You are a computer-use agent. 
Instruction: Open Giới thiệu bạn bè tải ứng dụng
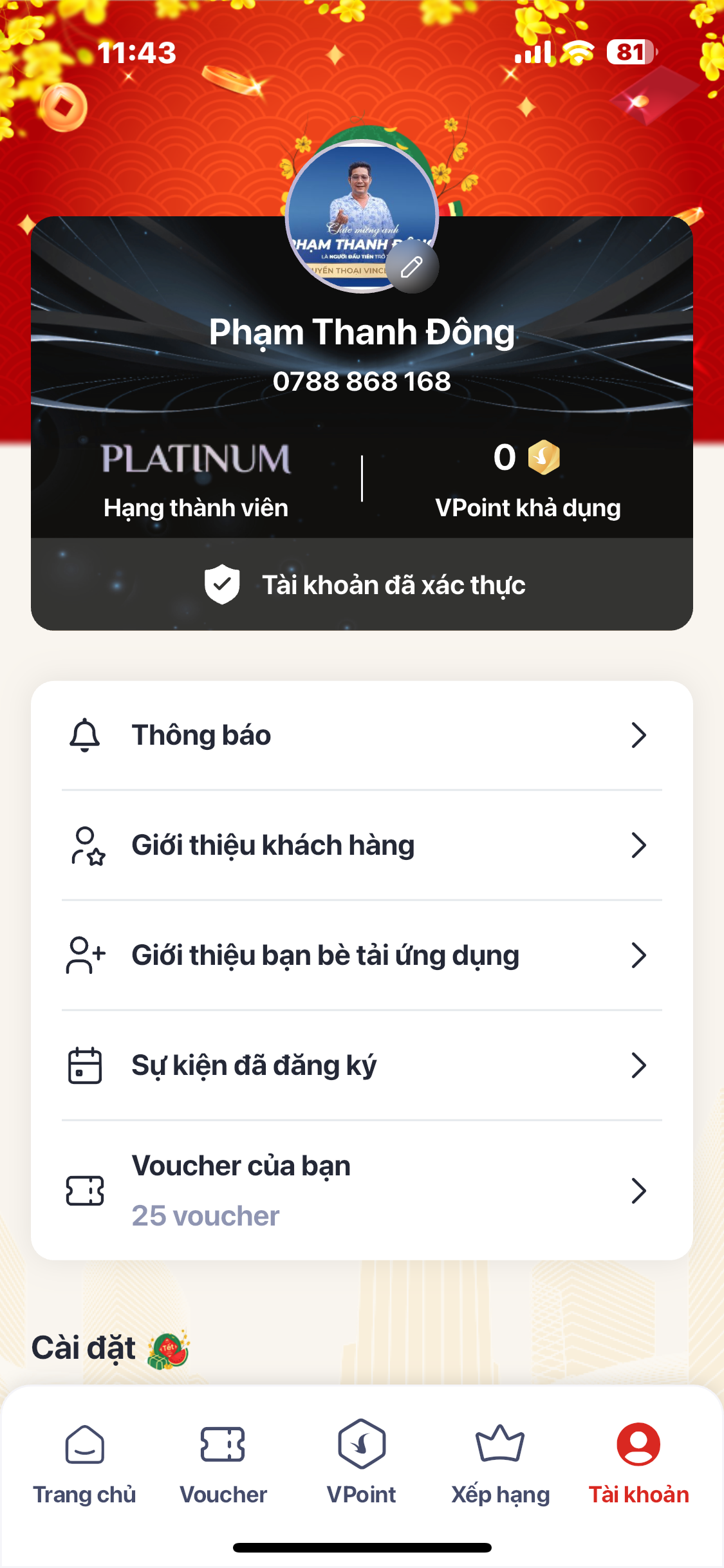(362, 955)
